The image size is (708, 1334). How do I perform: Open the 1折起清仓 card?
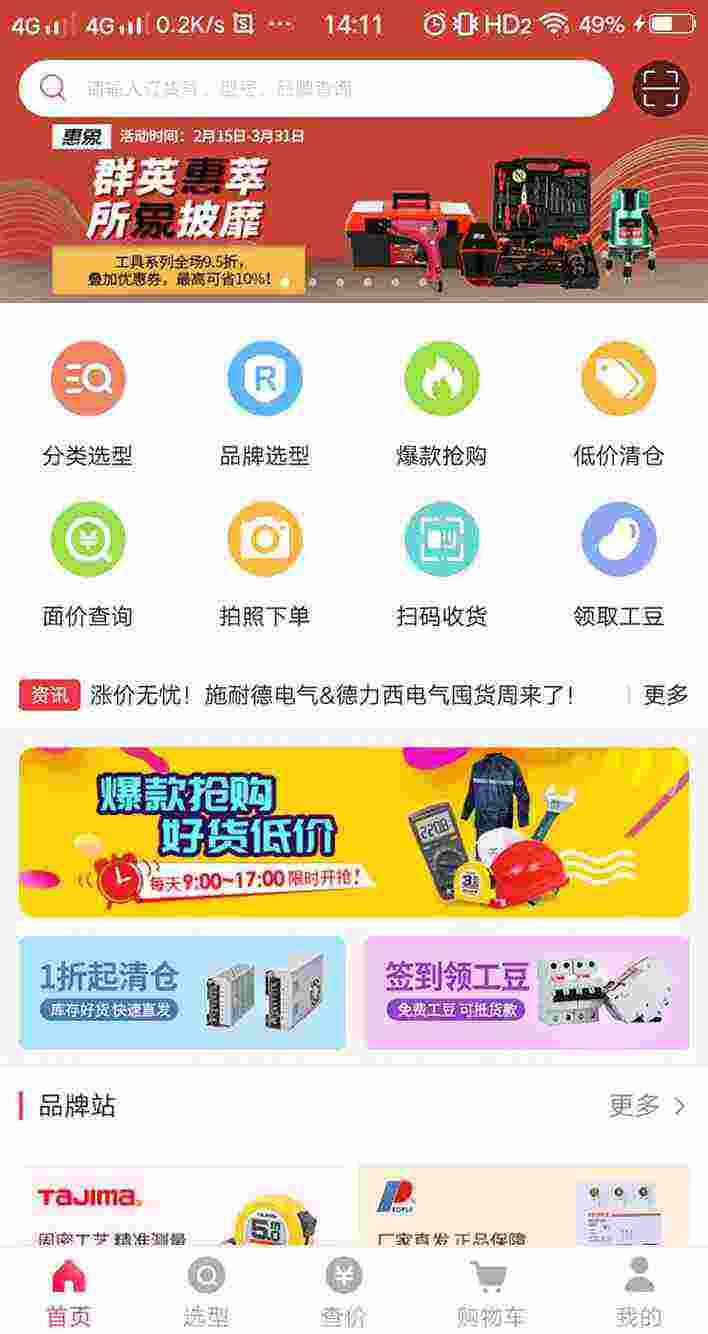[x=182, y=992]
